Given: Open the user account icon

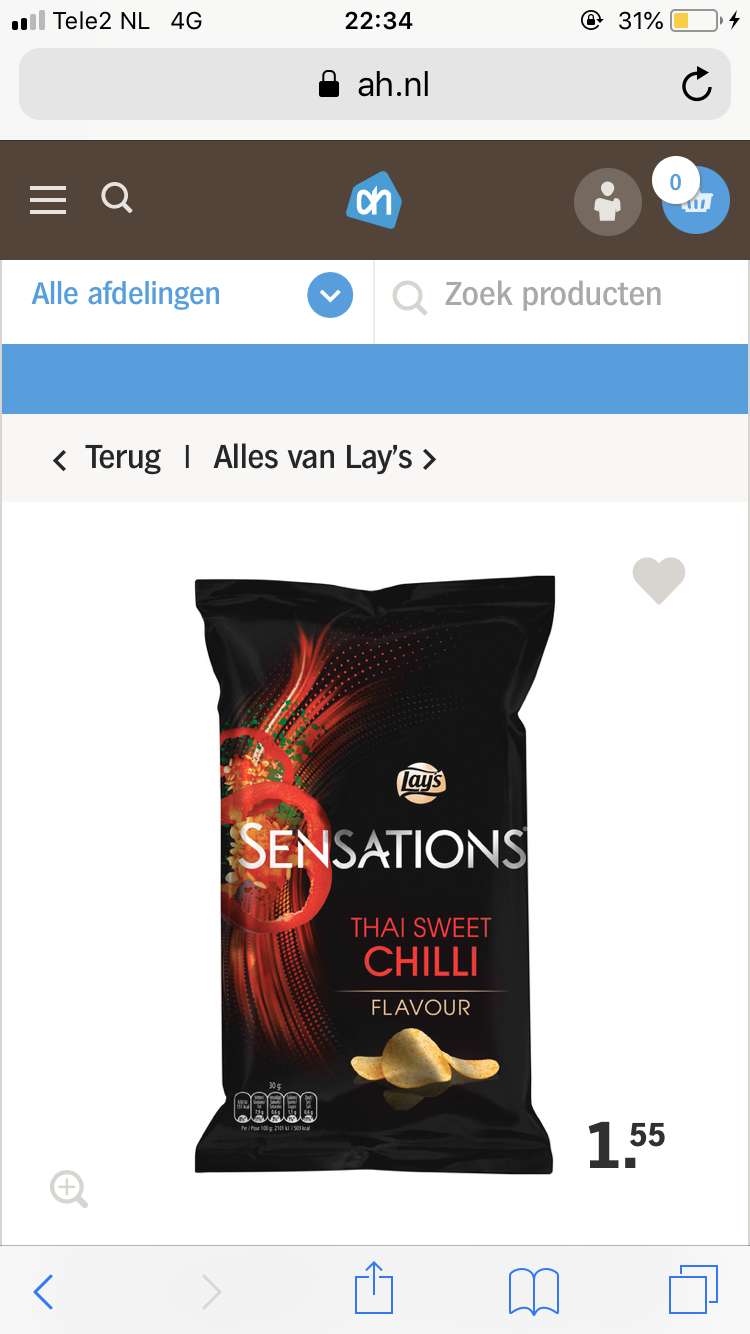Looking at the screenshot, I should (x=607, y=201).
